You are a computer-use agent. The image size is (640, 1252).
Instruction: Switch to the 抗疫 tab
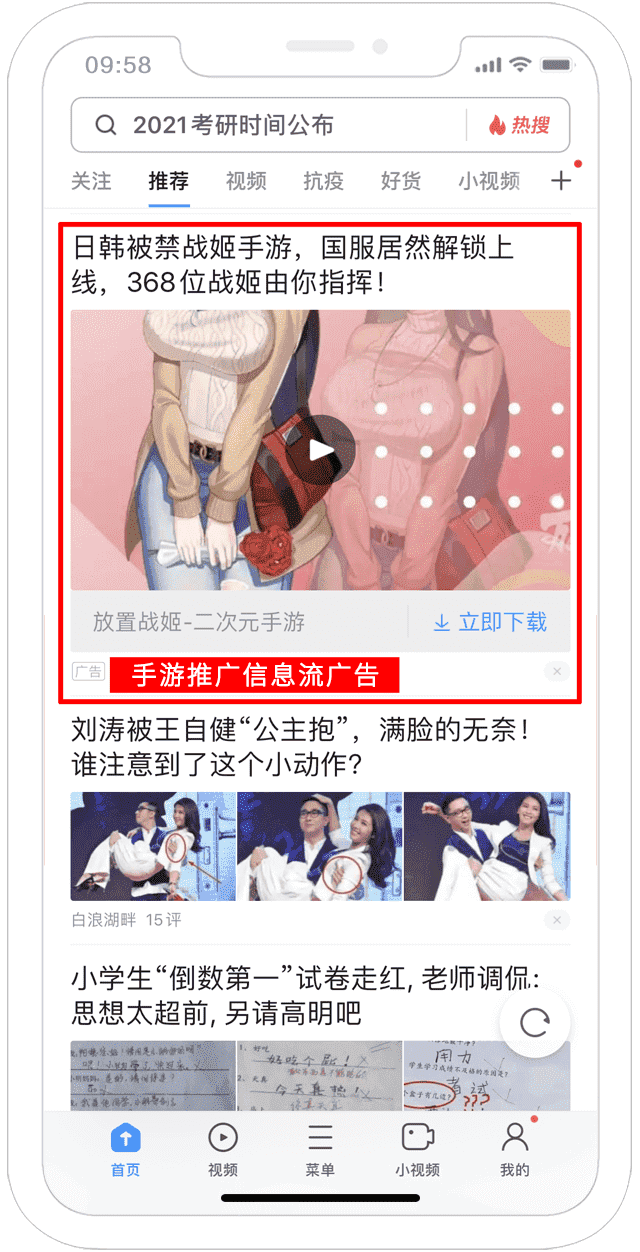[323, 181]
